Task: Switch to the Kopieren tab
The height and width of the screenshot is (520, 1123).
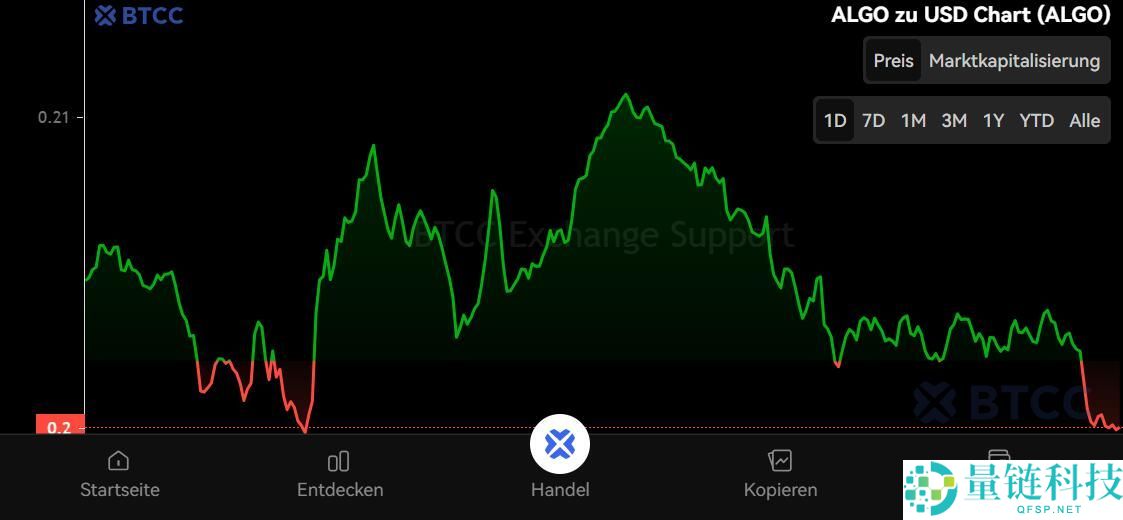Action: tap(780, 474)
